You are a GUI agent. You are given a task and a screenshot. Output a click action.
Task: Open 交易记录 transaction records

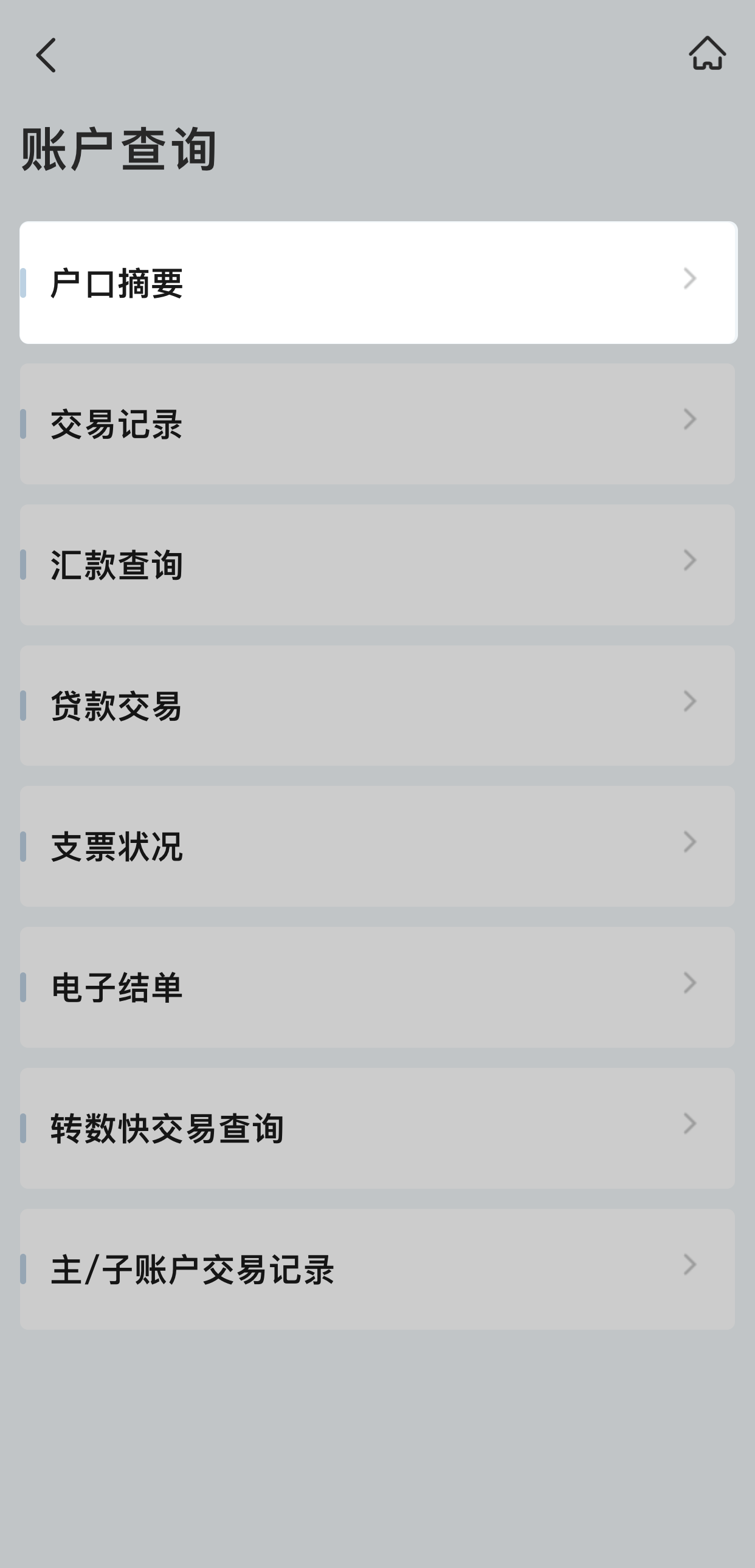click(377, 424)
